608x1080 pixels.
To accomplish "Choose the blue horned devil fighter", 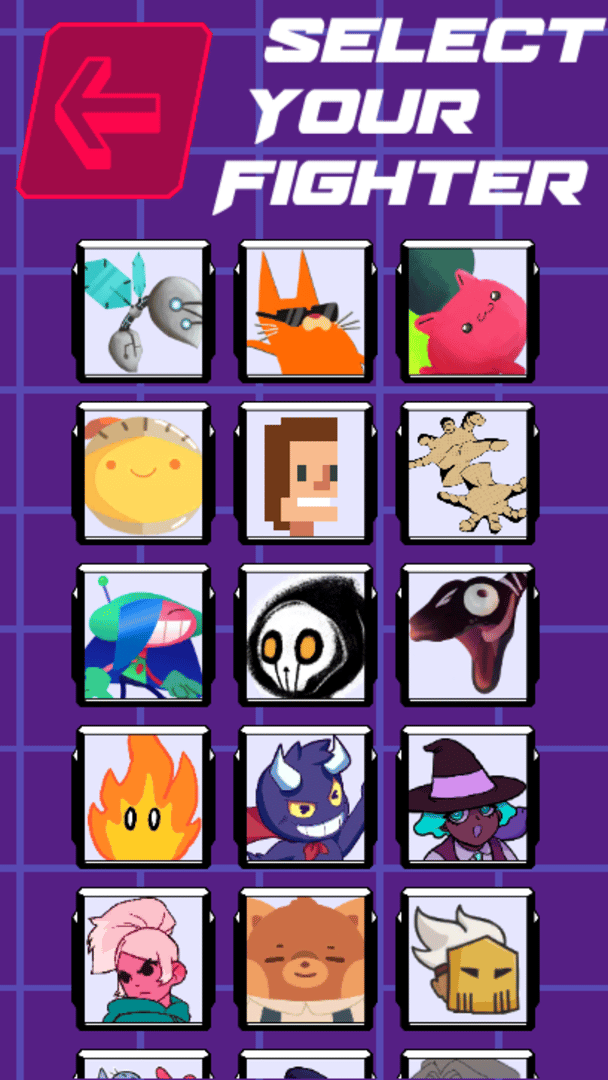I will pos(305,797).
